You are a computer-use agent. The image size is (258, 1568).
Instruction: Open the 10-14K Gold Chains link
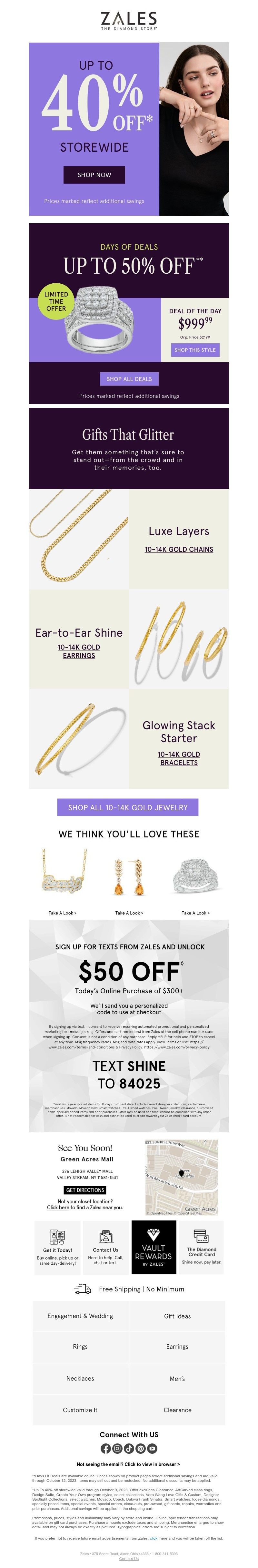pos(178,549)
